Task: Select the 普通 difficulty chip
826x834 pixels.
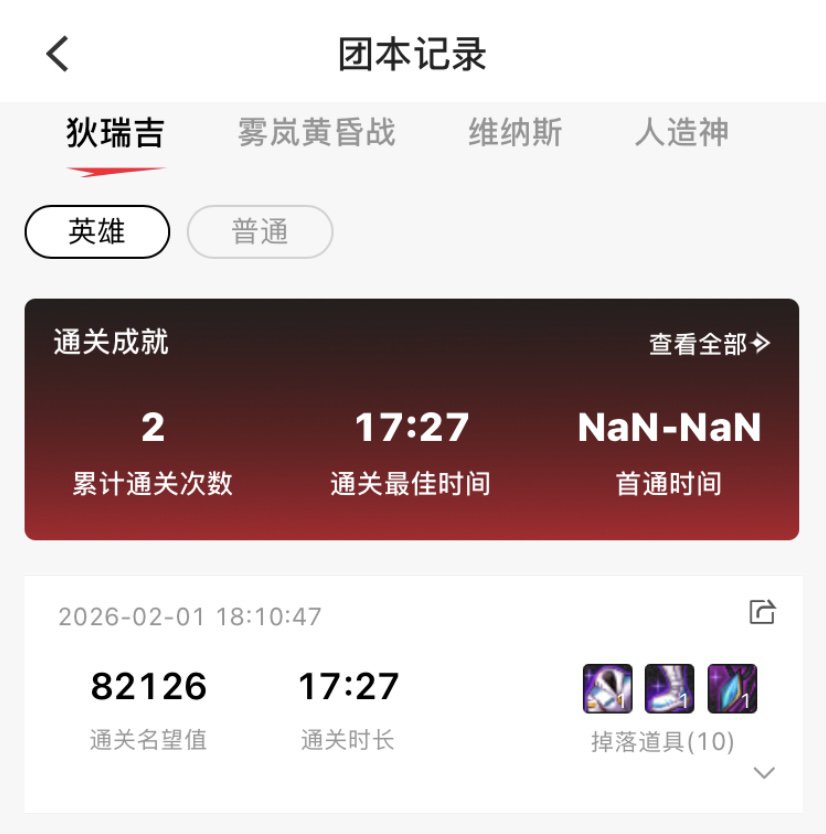Action: (x=260, y=232)
